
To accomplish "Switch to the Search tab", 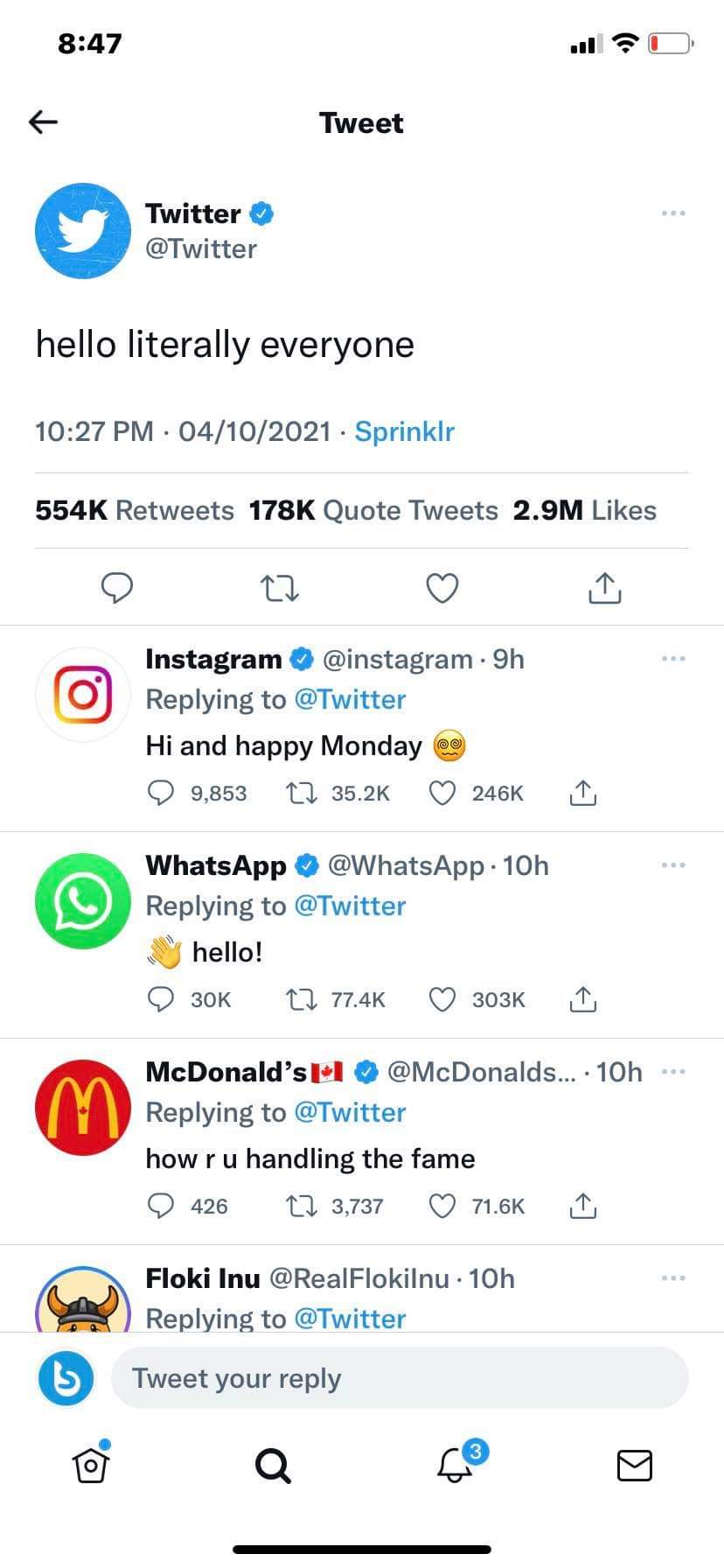I will [273, 1465].
